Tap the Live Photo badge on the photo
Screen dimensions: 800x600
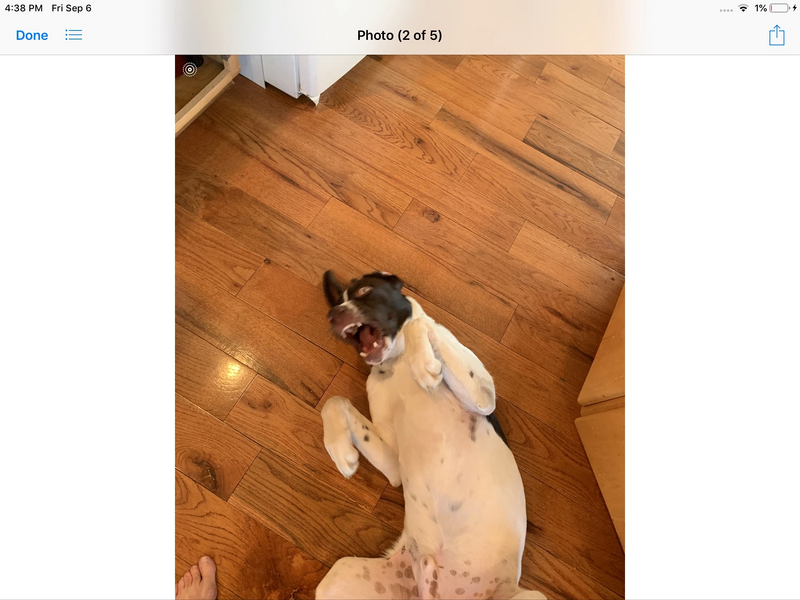[189, 69]
